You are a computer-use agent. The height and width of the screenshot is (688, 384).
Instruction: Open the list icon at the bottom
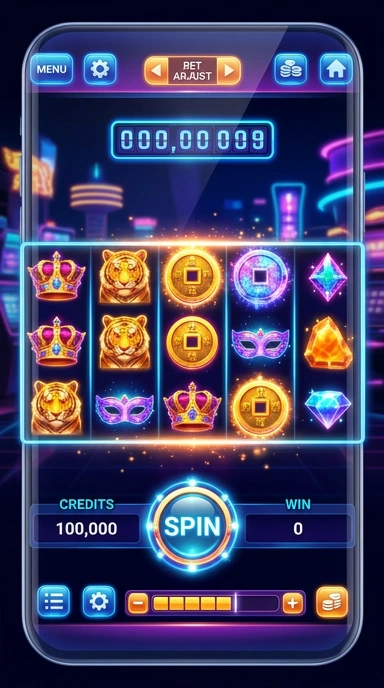pos(54,601)
